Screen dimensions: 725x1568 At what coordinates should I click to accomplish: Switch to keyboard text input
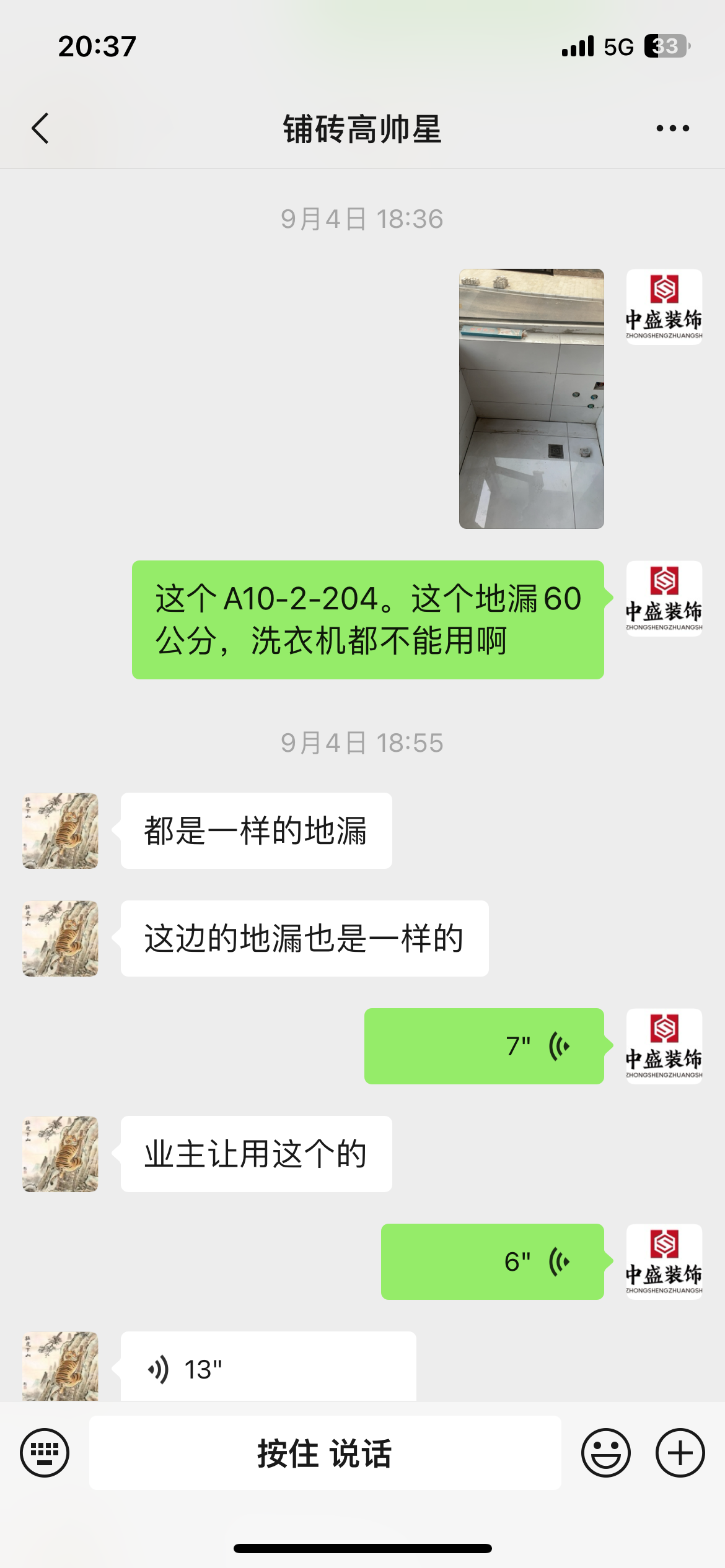coord(45,1453)
